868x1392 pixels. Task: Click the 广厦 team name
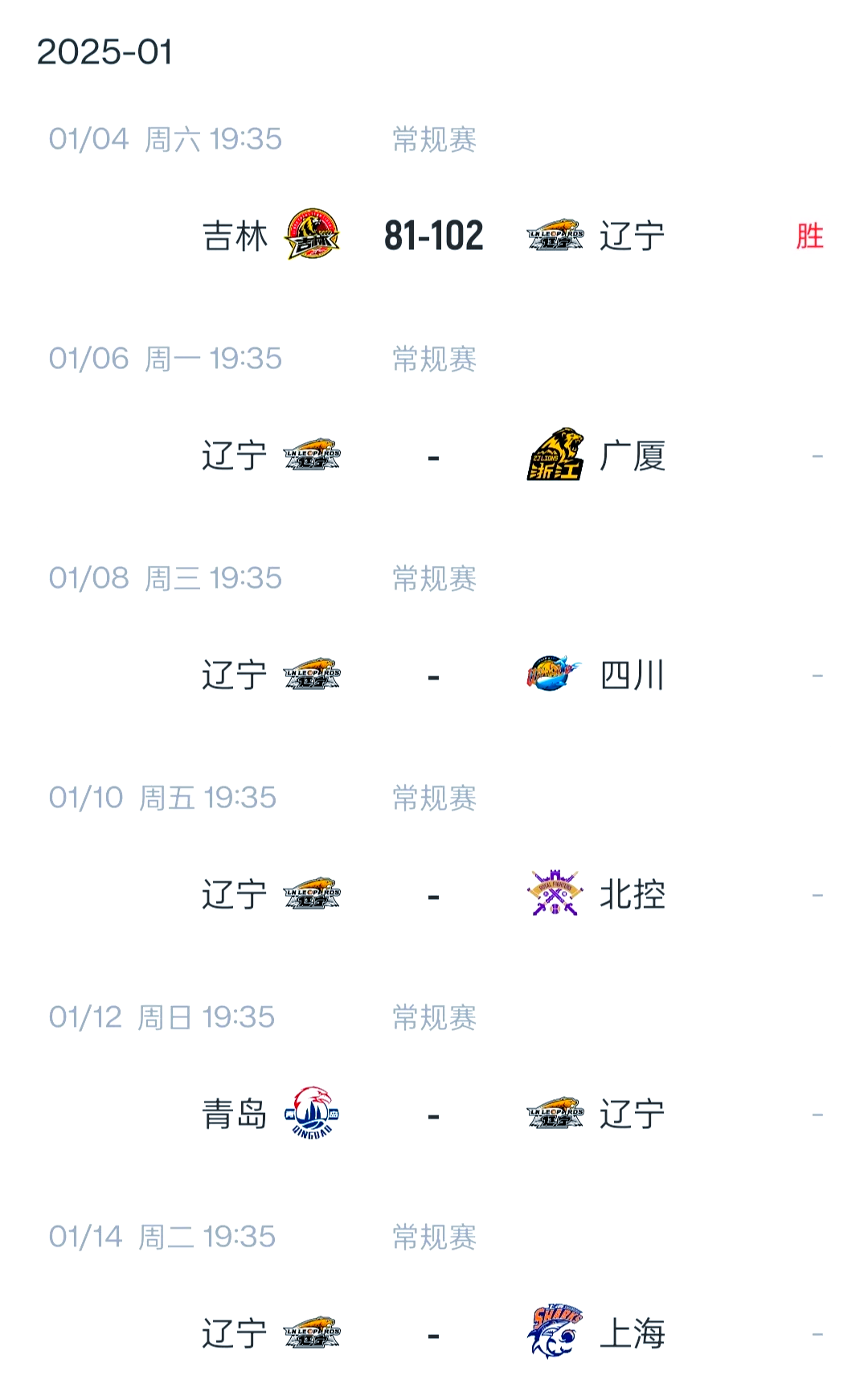click(x=633, y=454)
